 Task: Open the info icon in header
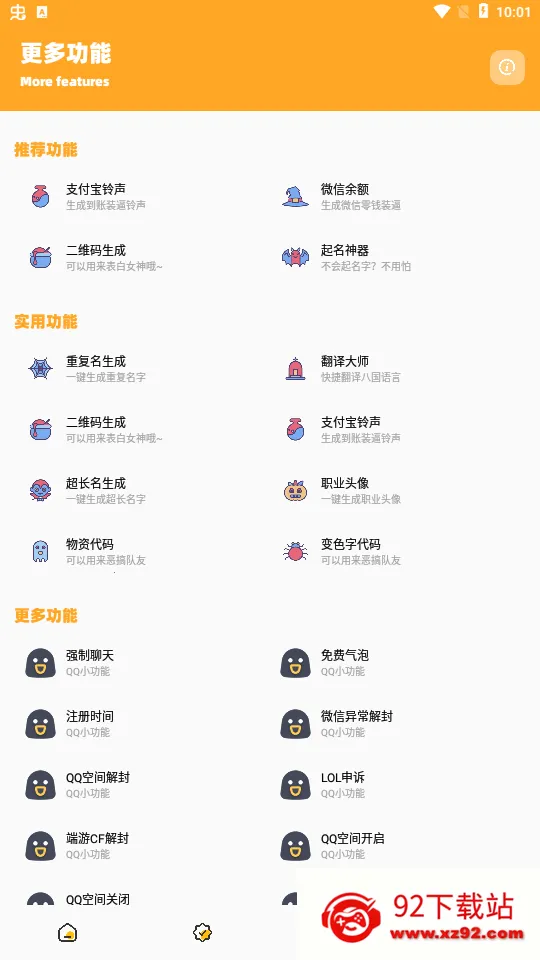[507, 67]
